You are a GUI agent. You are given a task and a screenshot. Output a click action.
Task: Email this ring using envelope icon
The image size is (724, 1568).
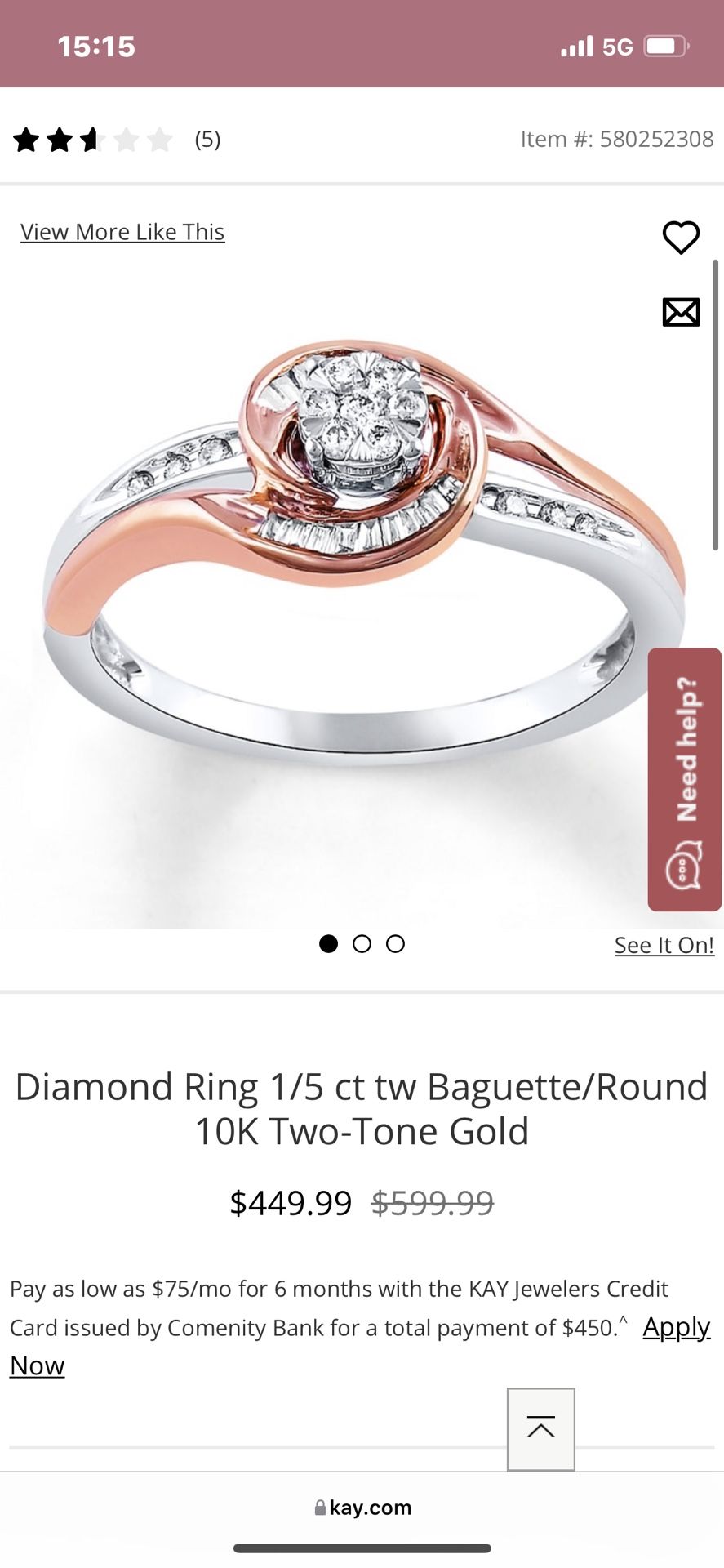[681, 312]
